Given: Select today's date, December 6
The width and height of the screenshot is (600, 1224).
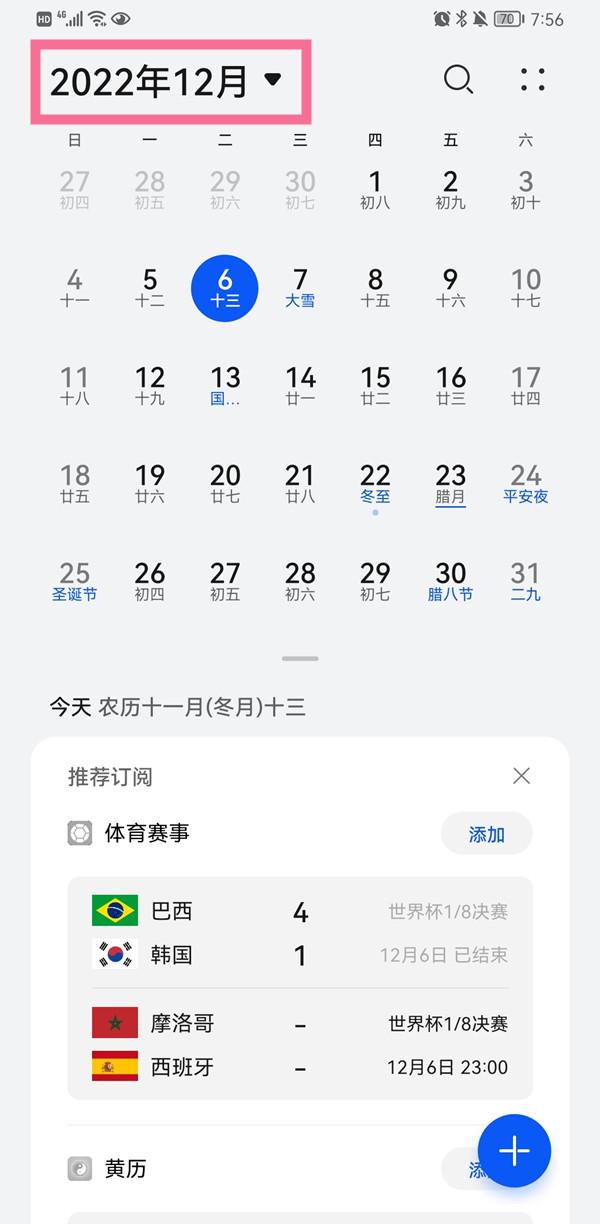Looking at the screenshot, I should pos(225,287).
